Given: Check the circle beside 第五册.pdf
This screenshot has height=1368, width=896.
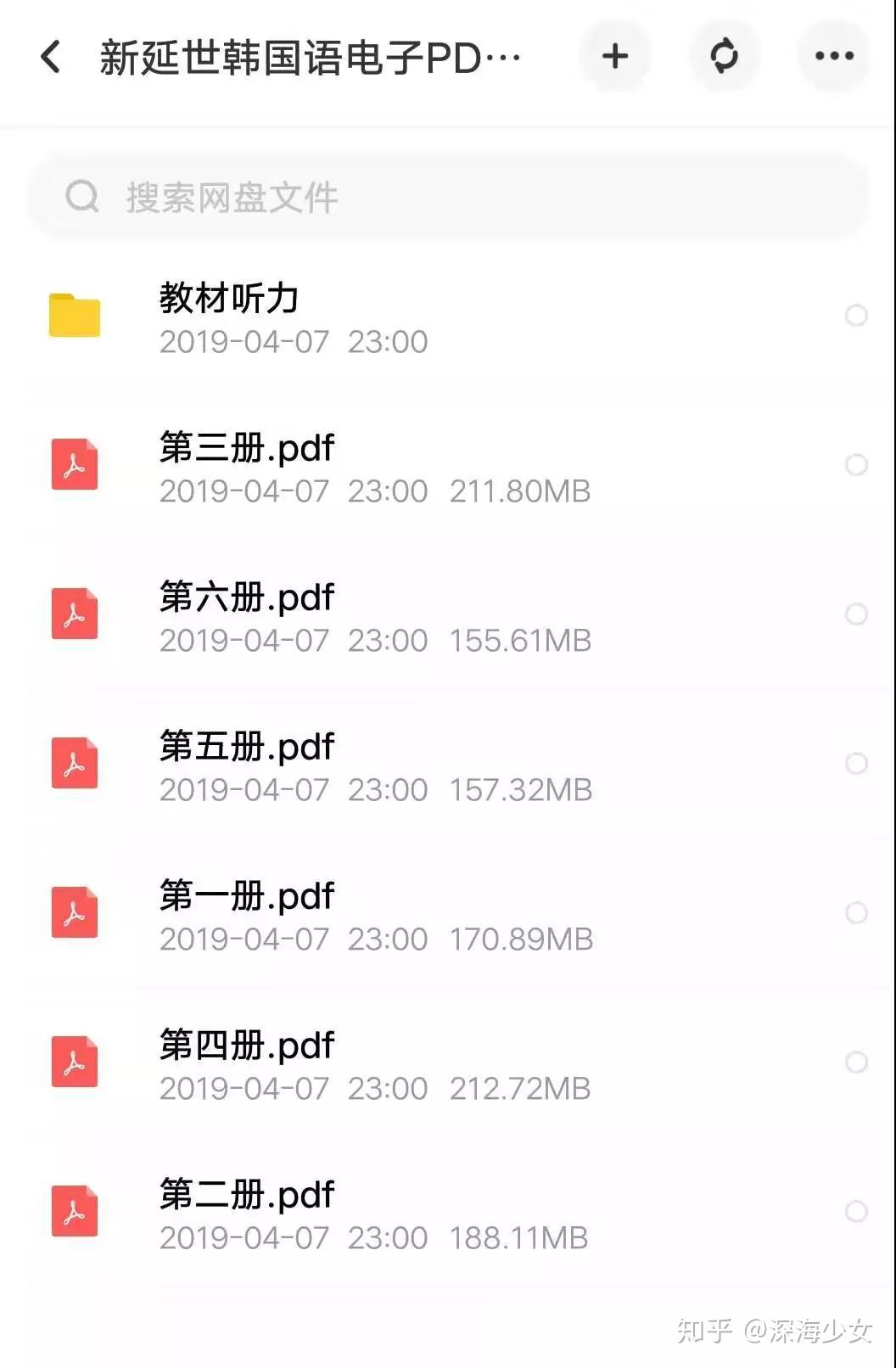Looking at the screenshot, I should (856, 764).
